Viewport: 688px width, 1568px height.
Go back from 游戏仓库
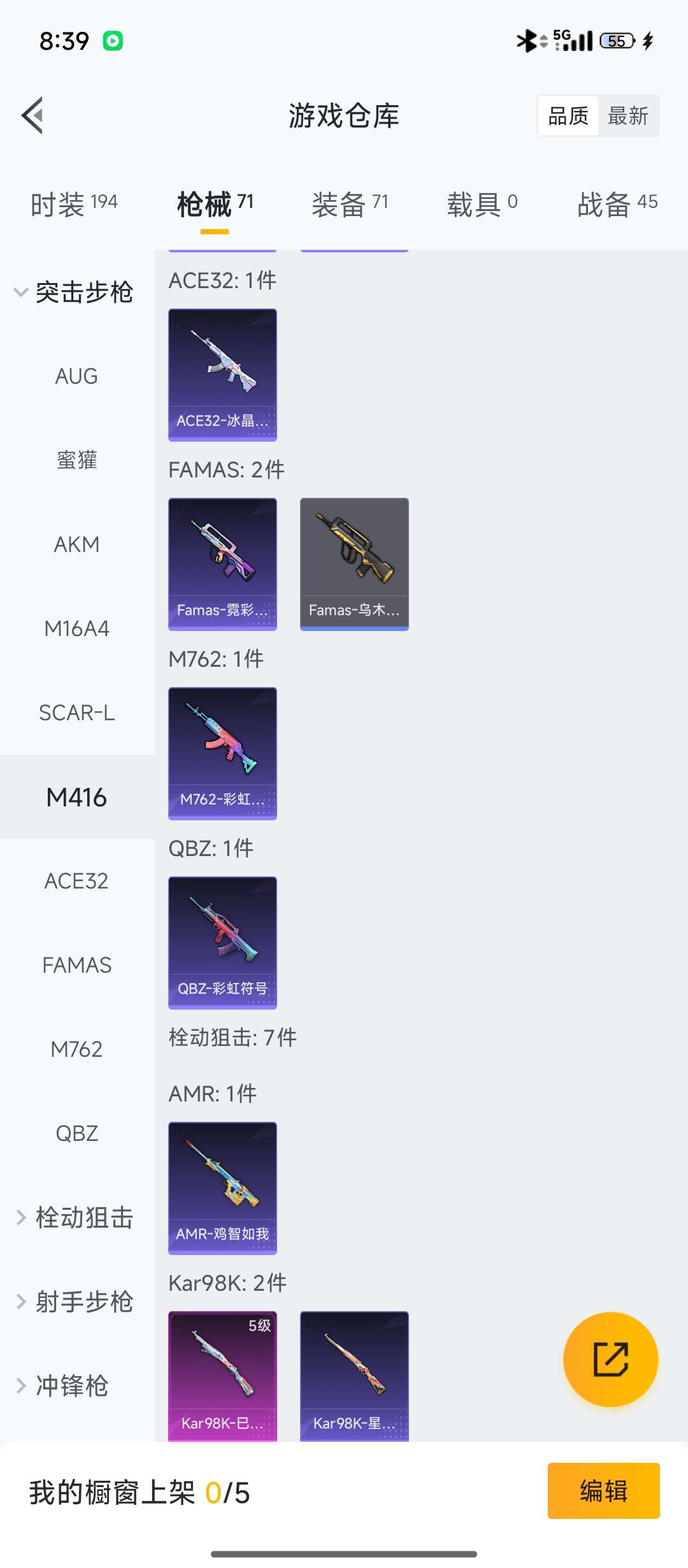[32, 115]
